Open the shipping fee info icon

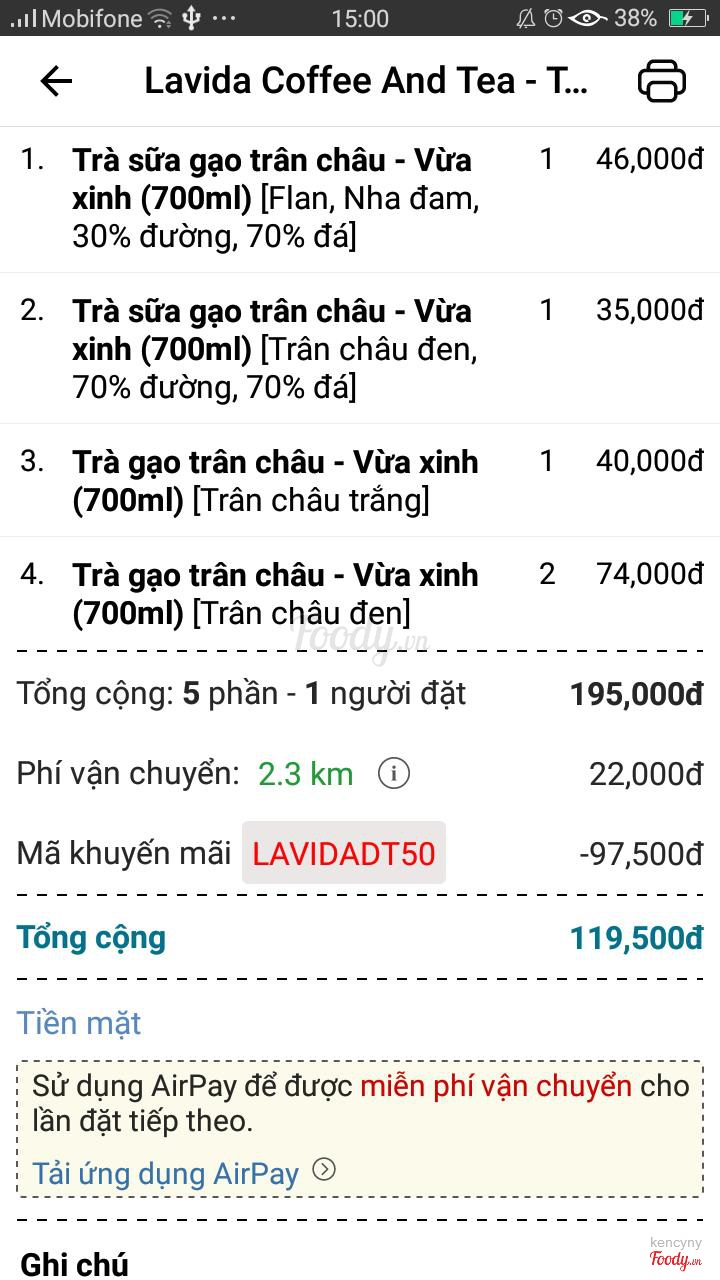[x=393, y=773]
